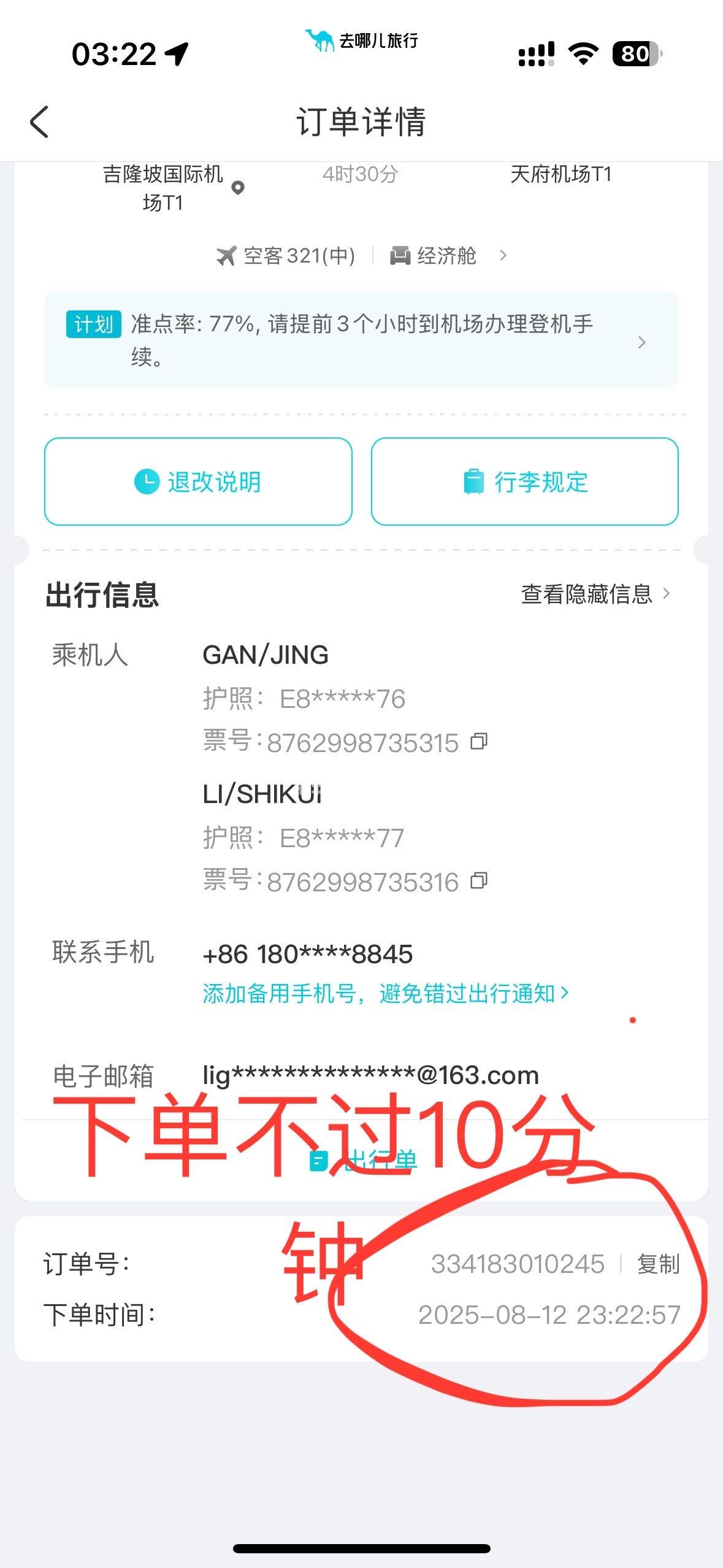The image size is (723, 1568).
Task: Show the 吉隆坡国际机场T1 location pin
Action: click(x=238, y=188)
